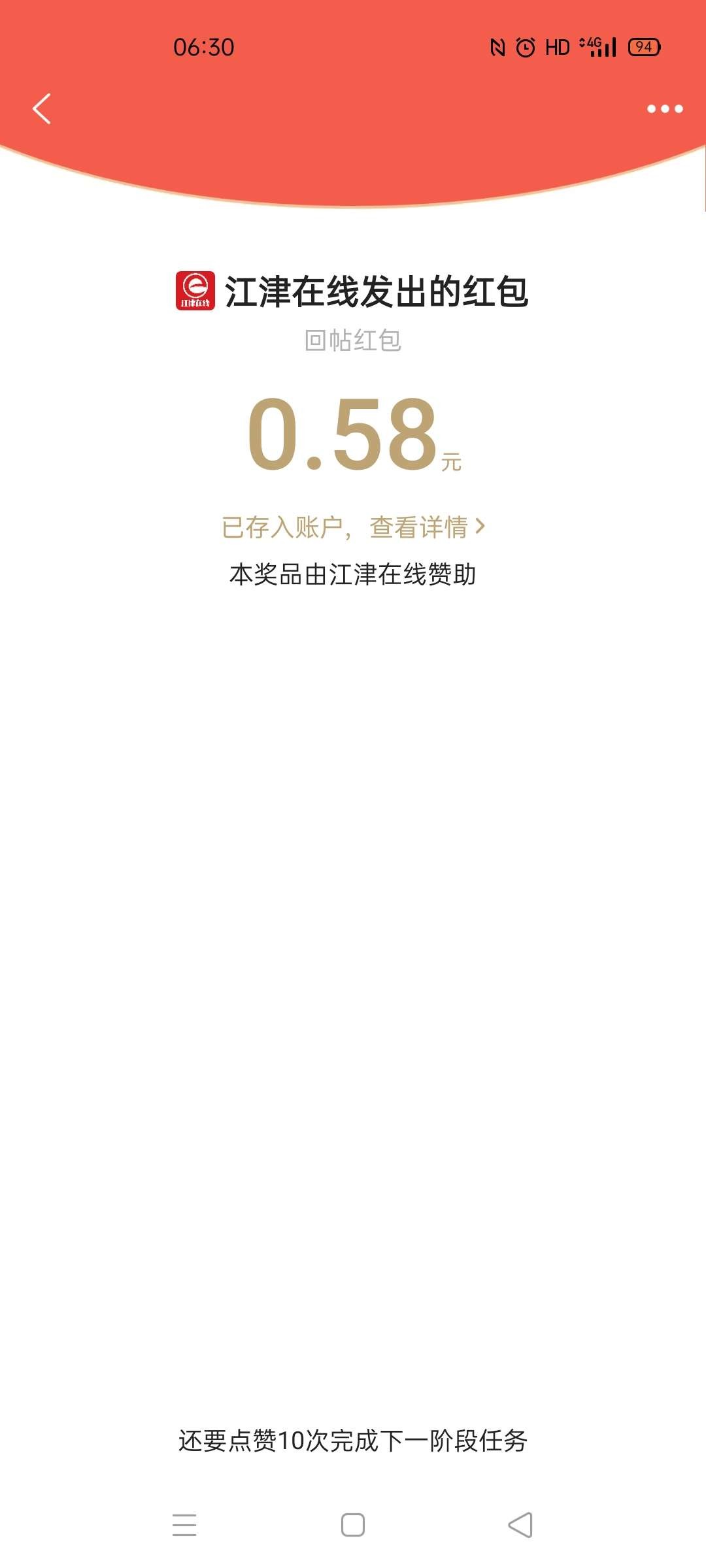Tap the system home button
Screen dimensions: 706x1568
[353, 1525]
